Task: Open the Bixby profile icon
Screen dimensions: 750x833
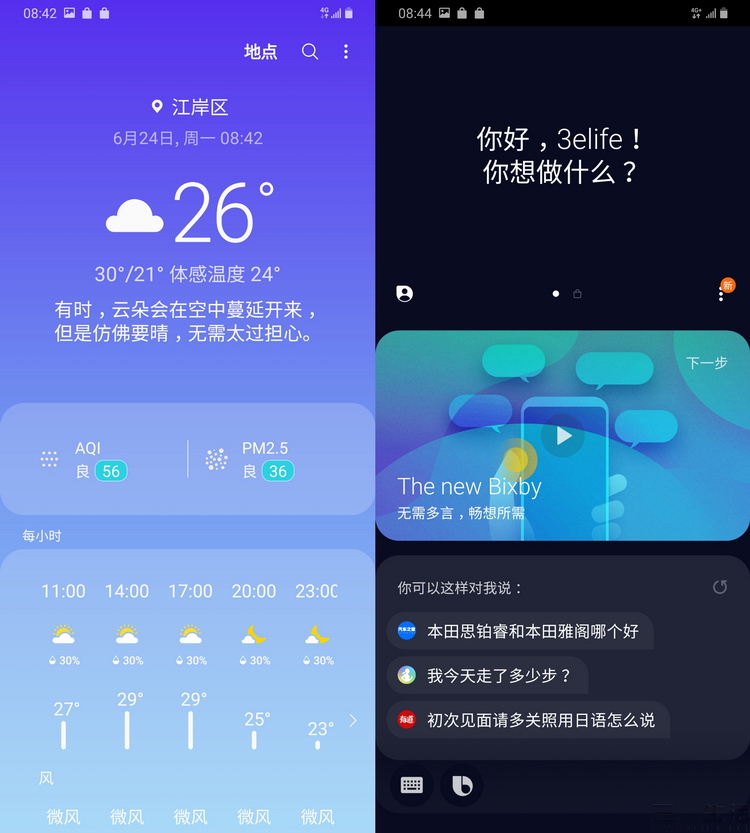Action: click(404, 294)
